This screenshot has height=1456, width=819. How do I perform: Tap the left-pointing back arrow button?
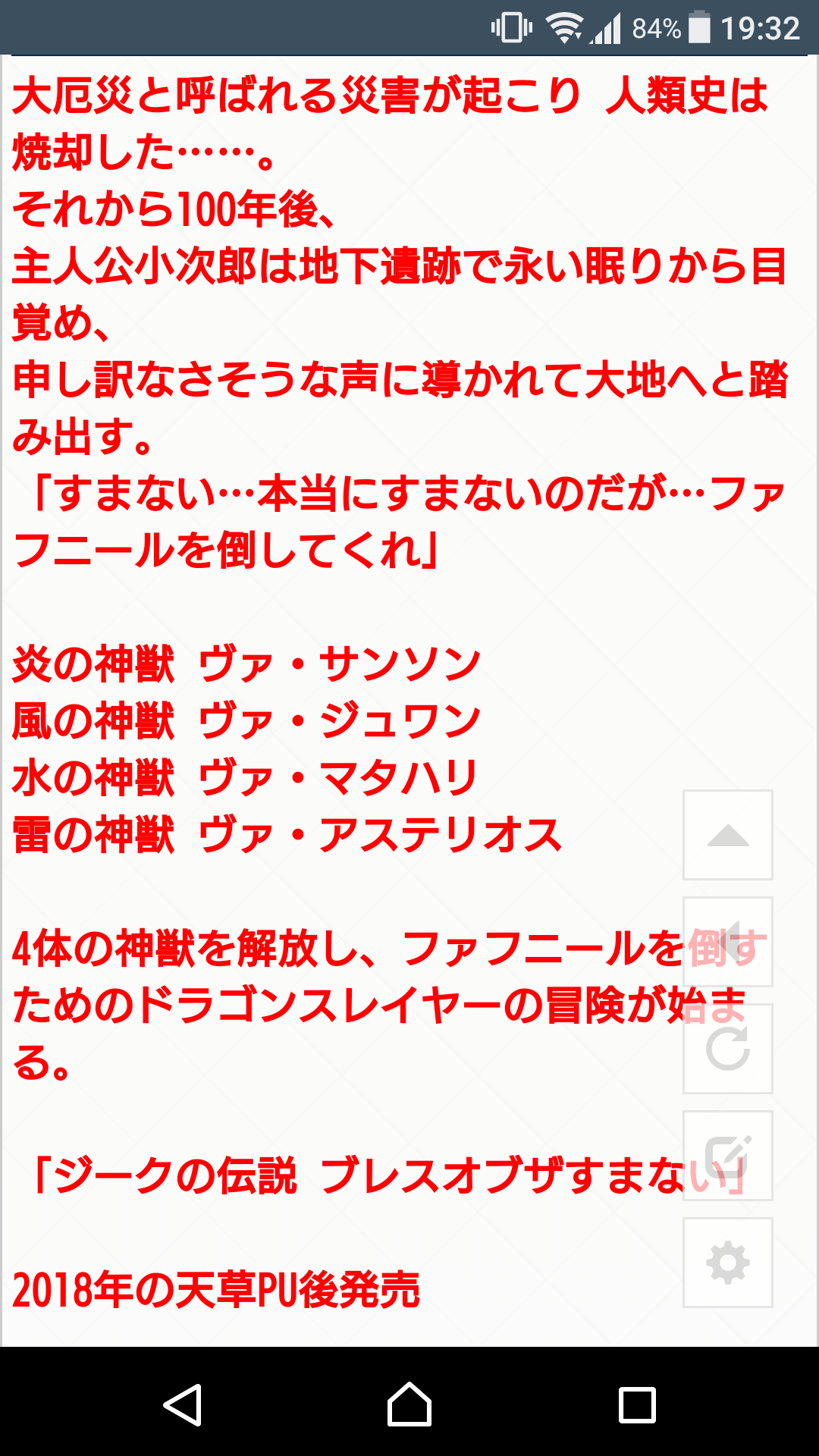728,942
